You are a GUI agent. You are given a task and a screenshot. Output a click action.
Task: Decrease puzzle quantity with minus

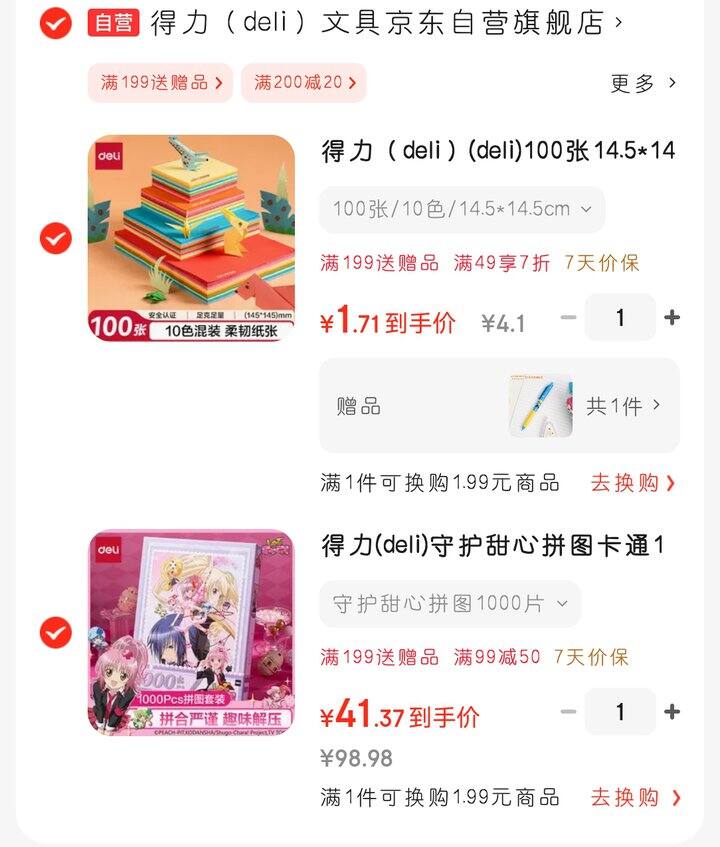[568, 712]
